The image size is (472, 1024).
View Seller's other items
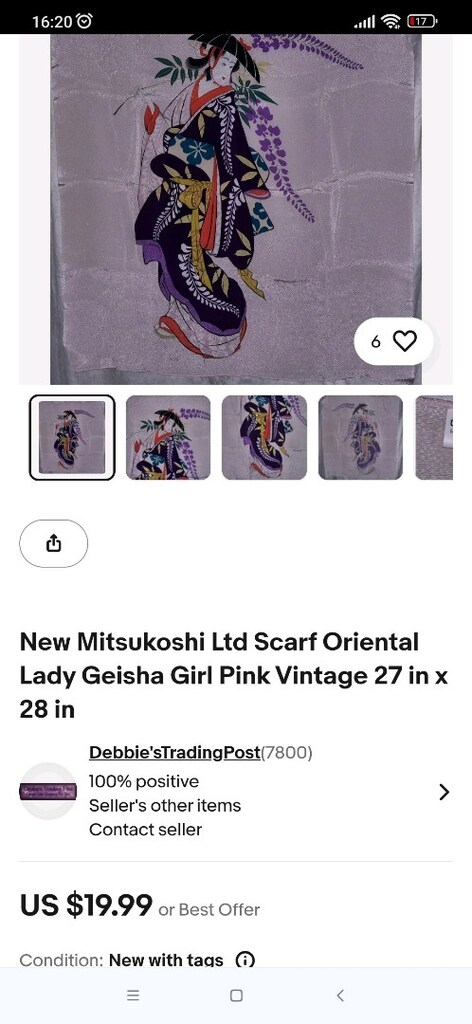tap(165, 805)
